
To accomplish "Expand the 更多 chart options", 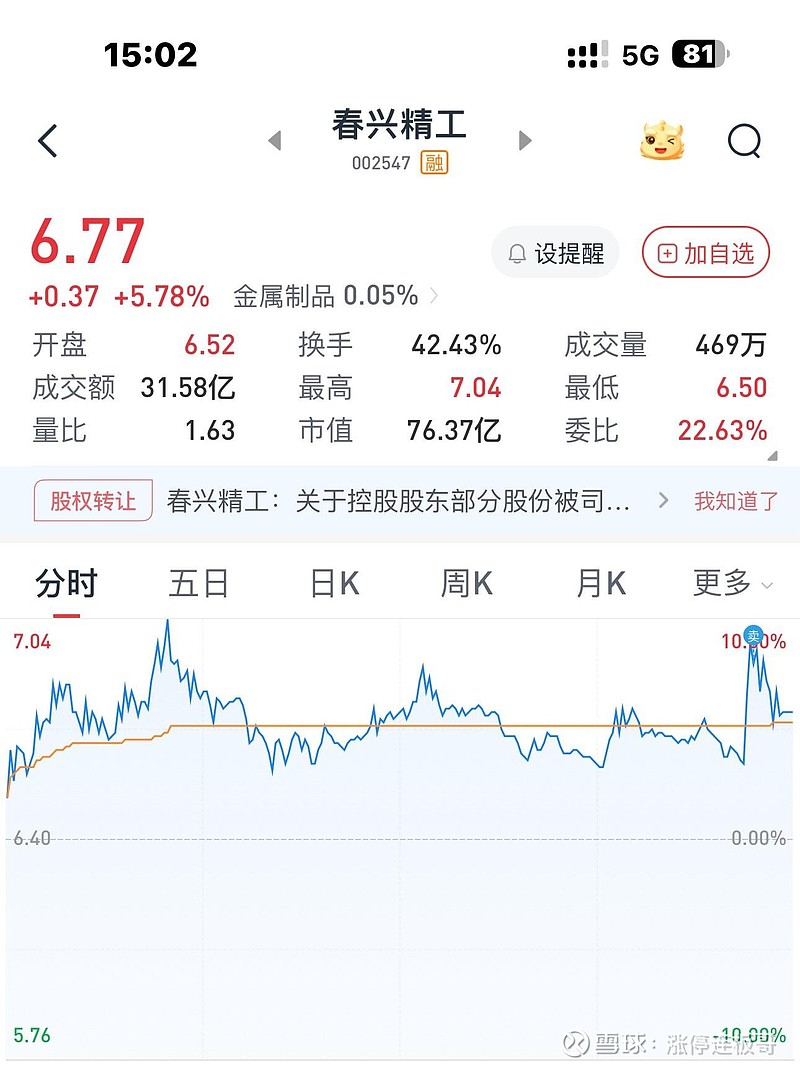I will click(x=732, y=582).
